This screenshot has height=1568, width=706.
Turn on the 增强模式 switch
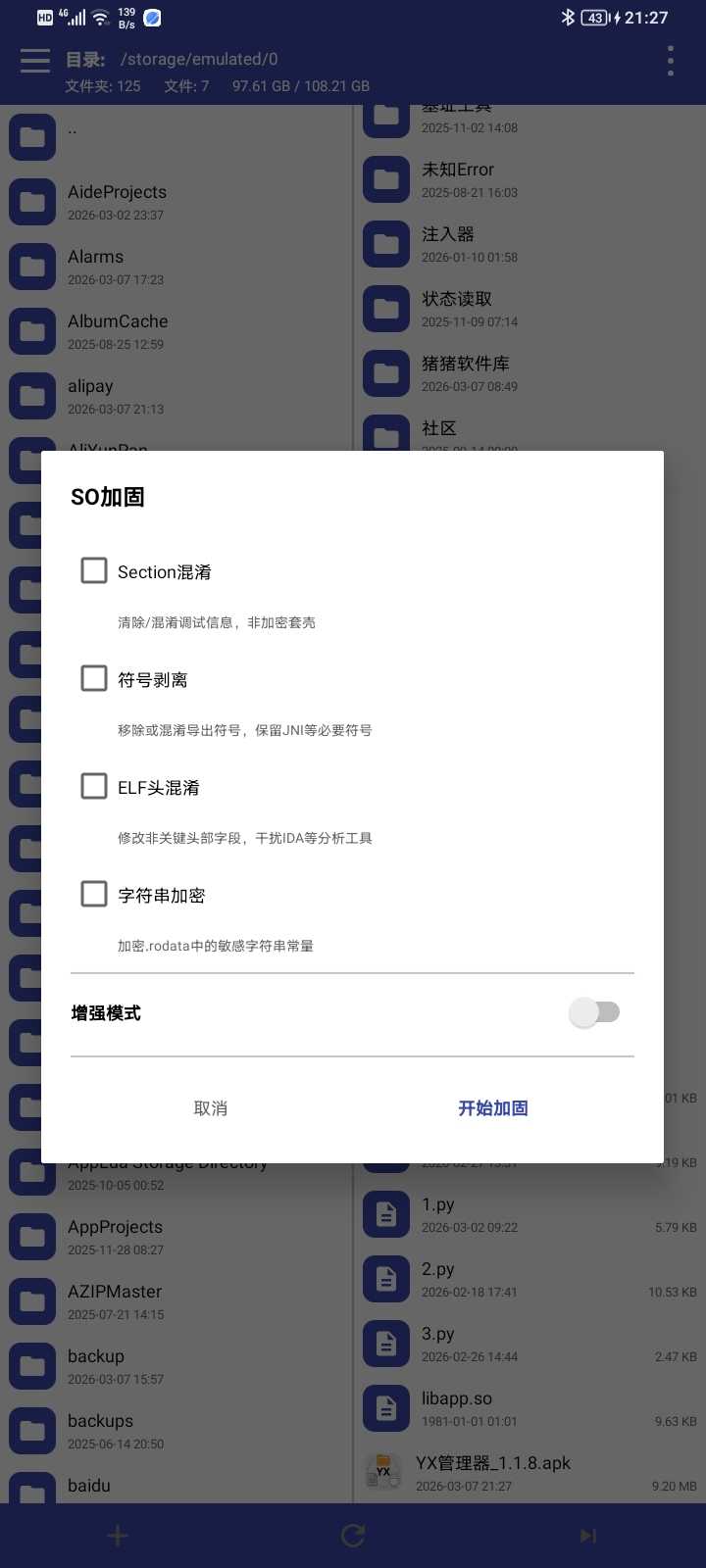pyautogui.click(x=594, y=1012)
